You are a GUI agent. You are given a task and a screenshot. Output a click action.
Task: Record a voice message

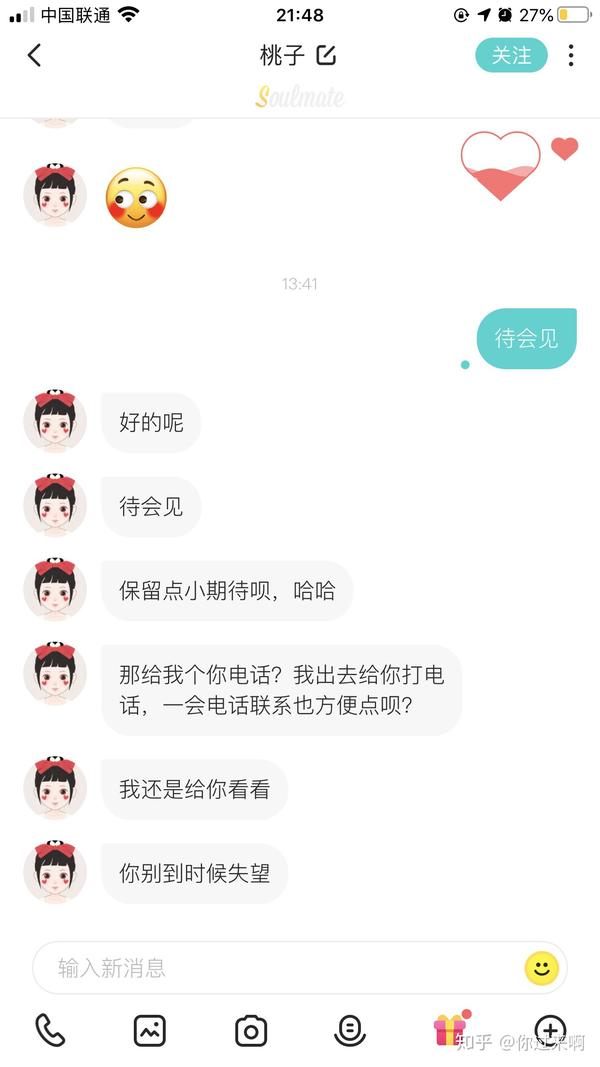pos(349,1030)
